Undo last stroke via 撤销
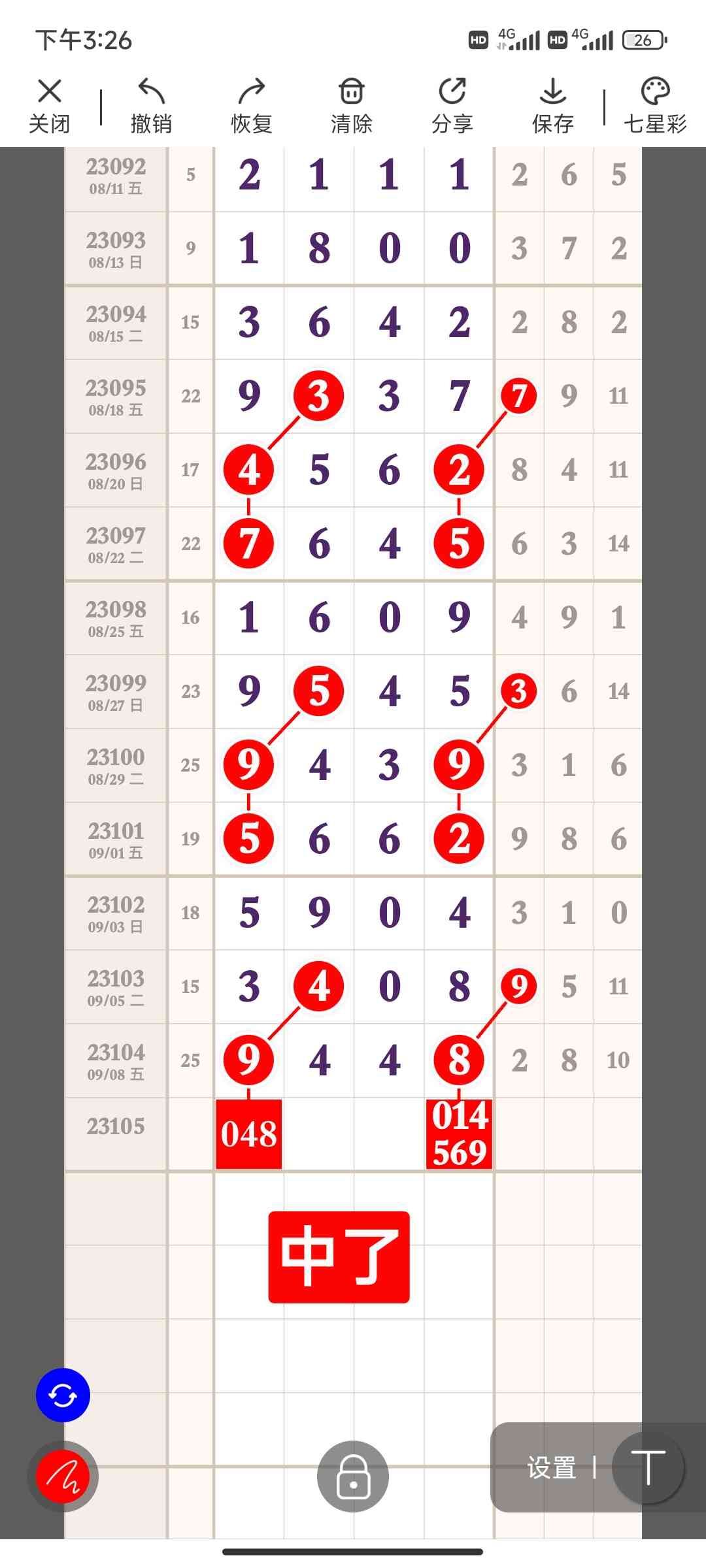Image resolution: width=706 pixels, height=1568 pixels. [151, 106]
